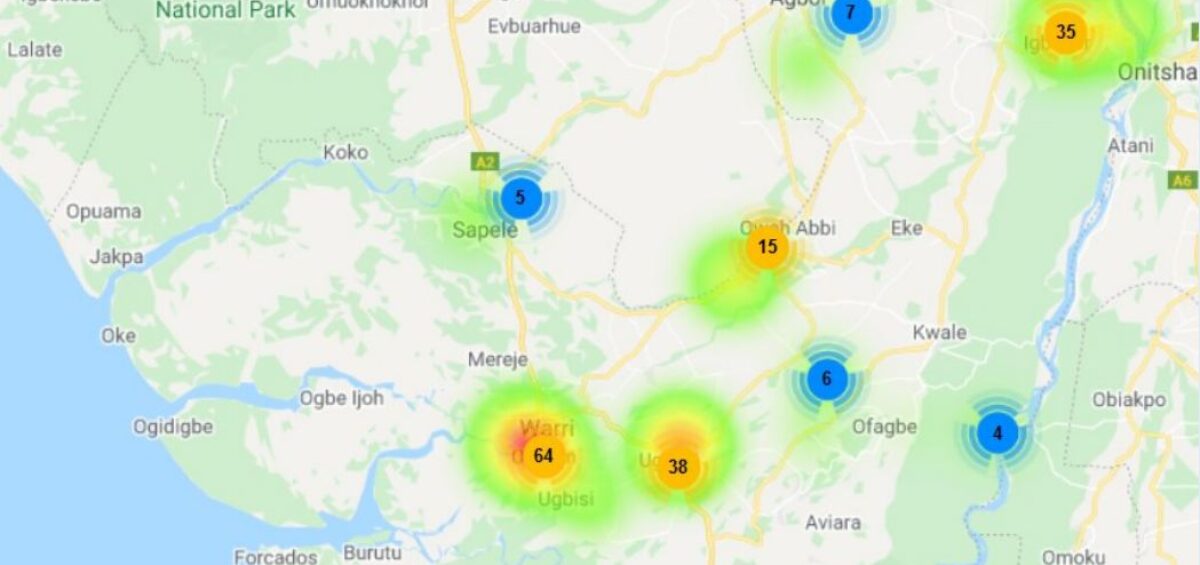
Task: Expand the cluster of 35 near Onitsha
Action: [x=1065, y=32]
